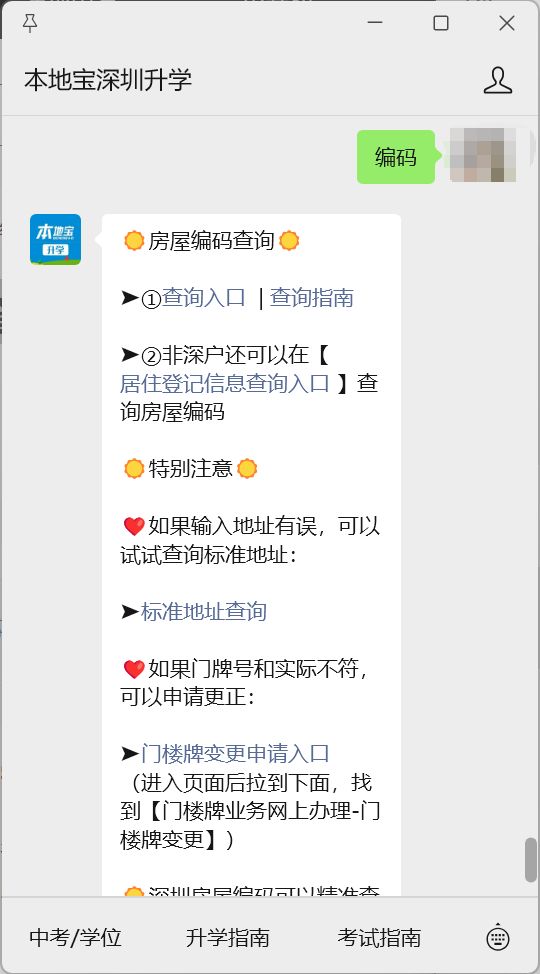
Task: Open the 门楼牌变更申请入口 link
Action: (235, 753)
